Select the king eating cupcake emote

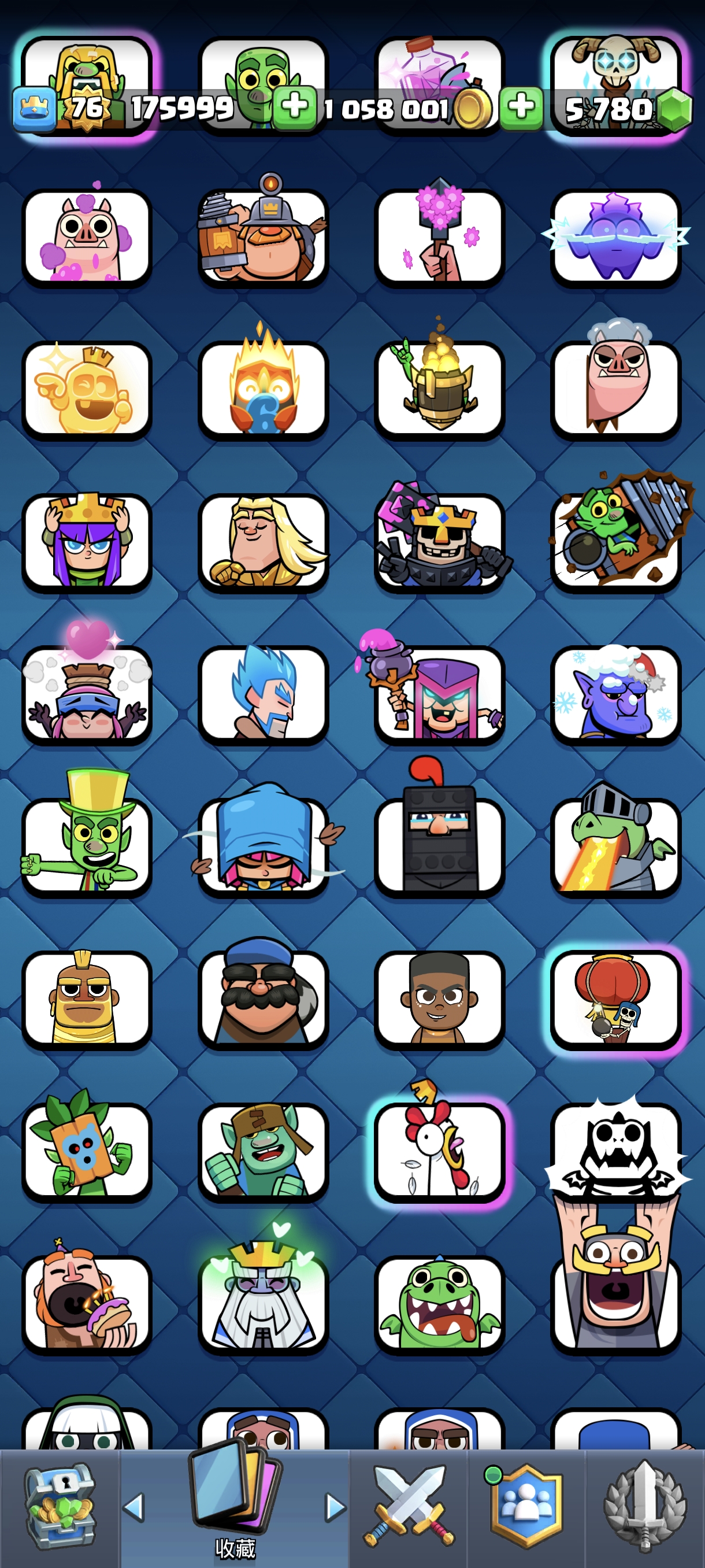click(86, 1303)
